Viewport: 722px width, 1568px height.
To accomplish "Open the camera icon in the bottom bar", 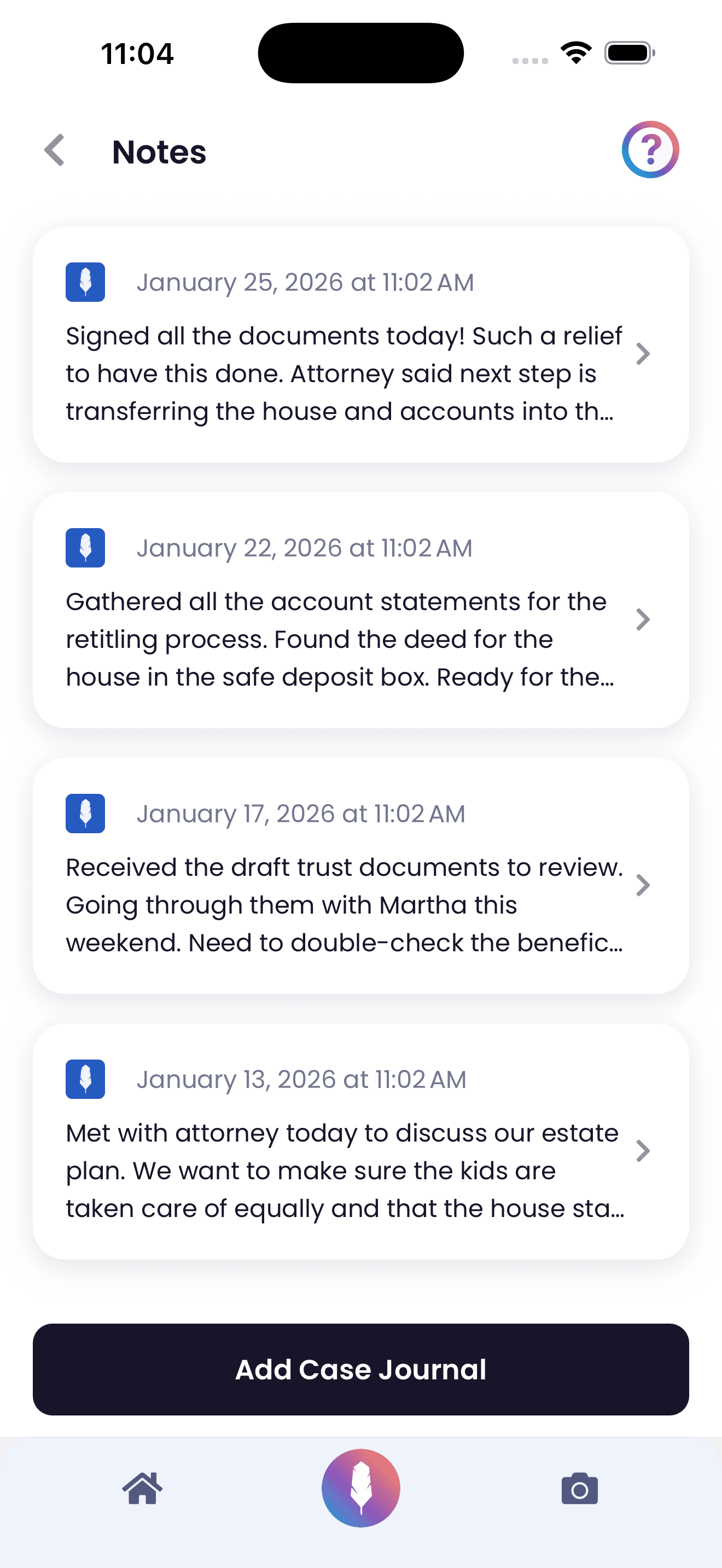I will [579, 1489].
